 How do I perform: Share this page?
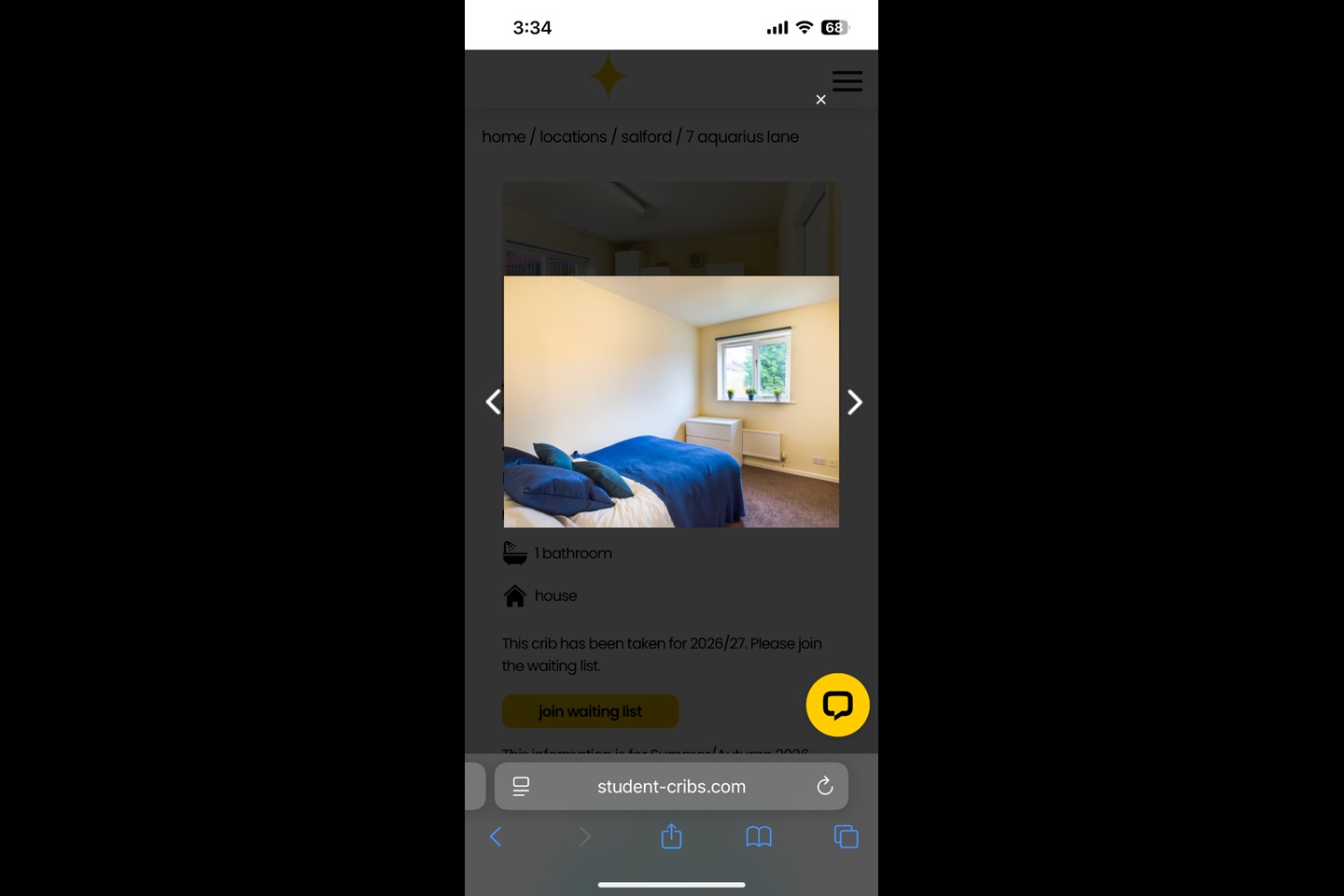(x=671, y=837)
